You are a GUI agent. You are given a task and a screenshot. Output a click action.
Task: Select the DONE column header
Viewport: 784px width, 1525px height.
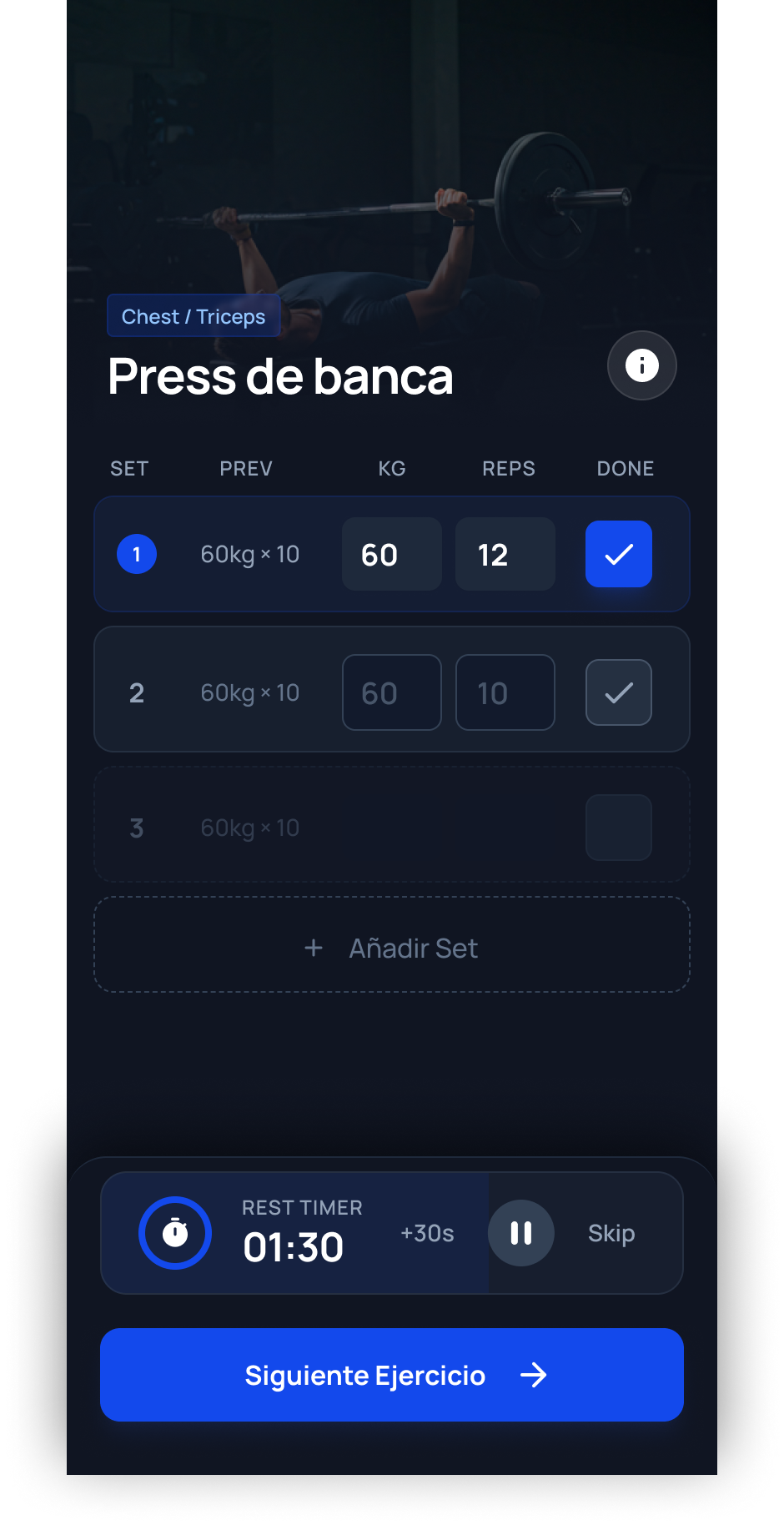625,469
